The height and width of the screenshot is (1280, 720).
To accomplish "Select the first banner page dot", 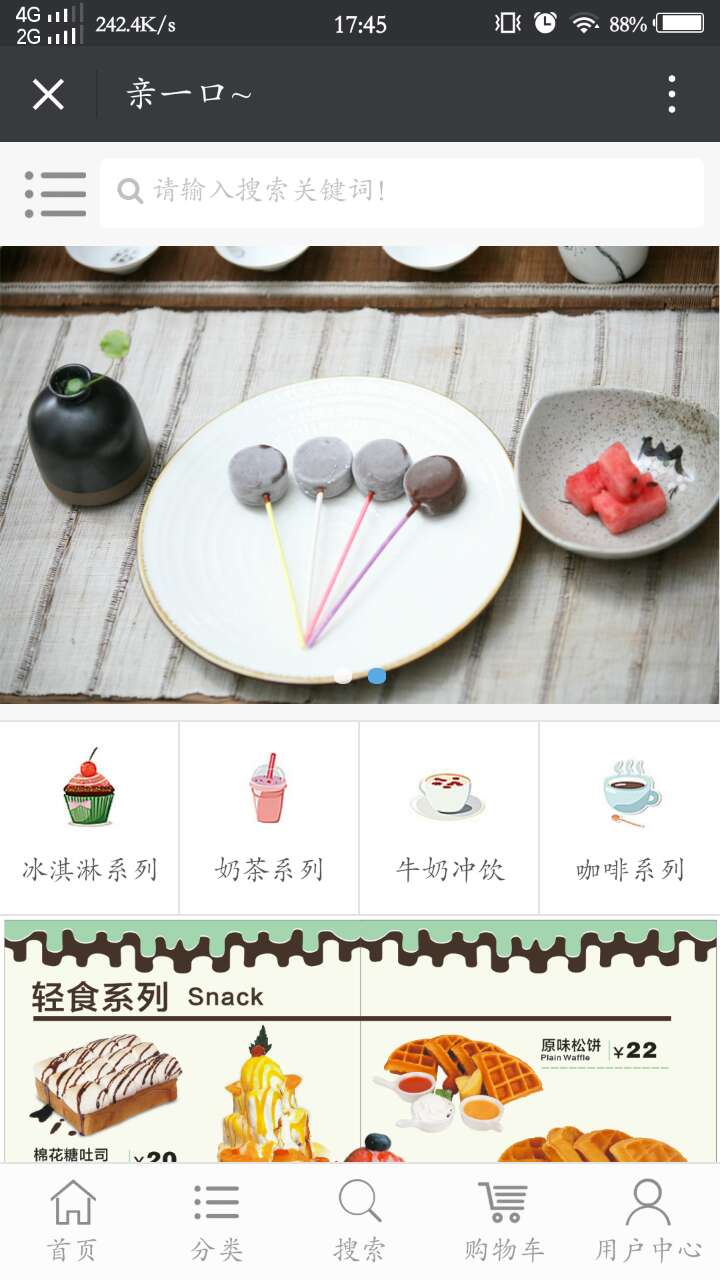I will (343, 676).
